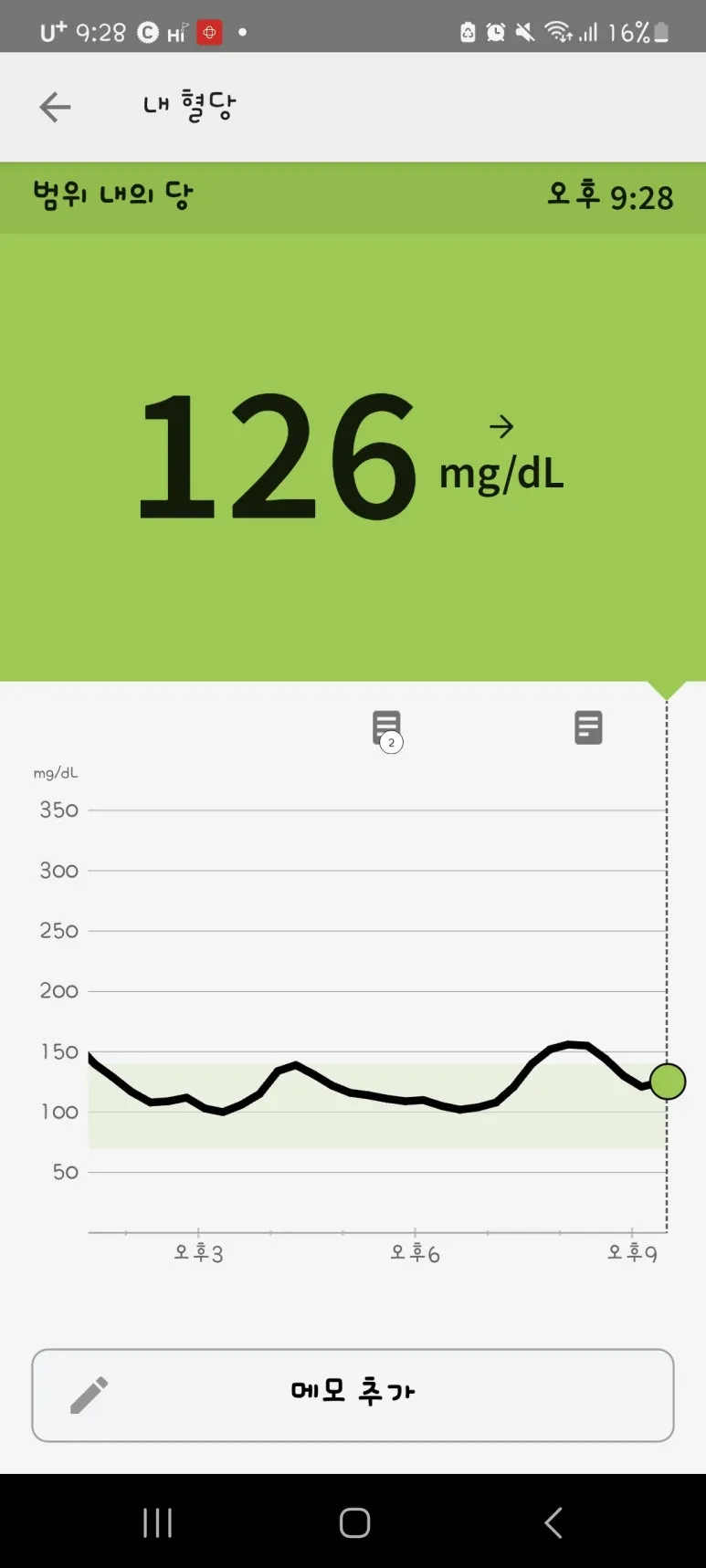Open the single note icon near 오후9
This screenshot has height=1568, width=706.
(588, 727)
